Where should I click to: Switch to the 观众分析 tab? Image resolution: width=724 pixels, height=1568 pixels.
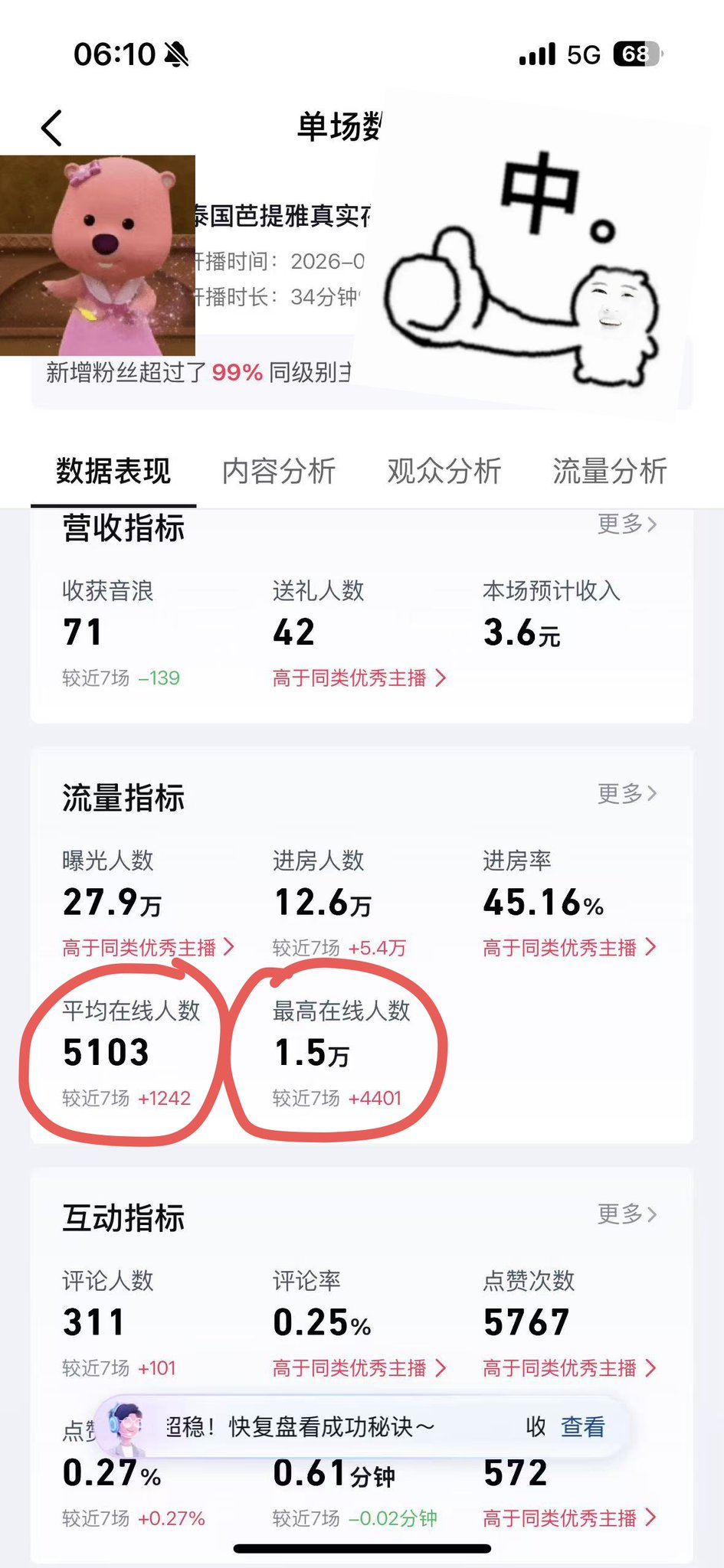(x=444, y=471)
